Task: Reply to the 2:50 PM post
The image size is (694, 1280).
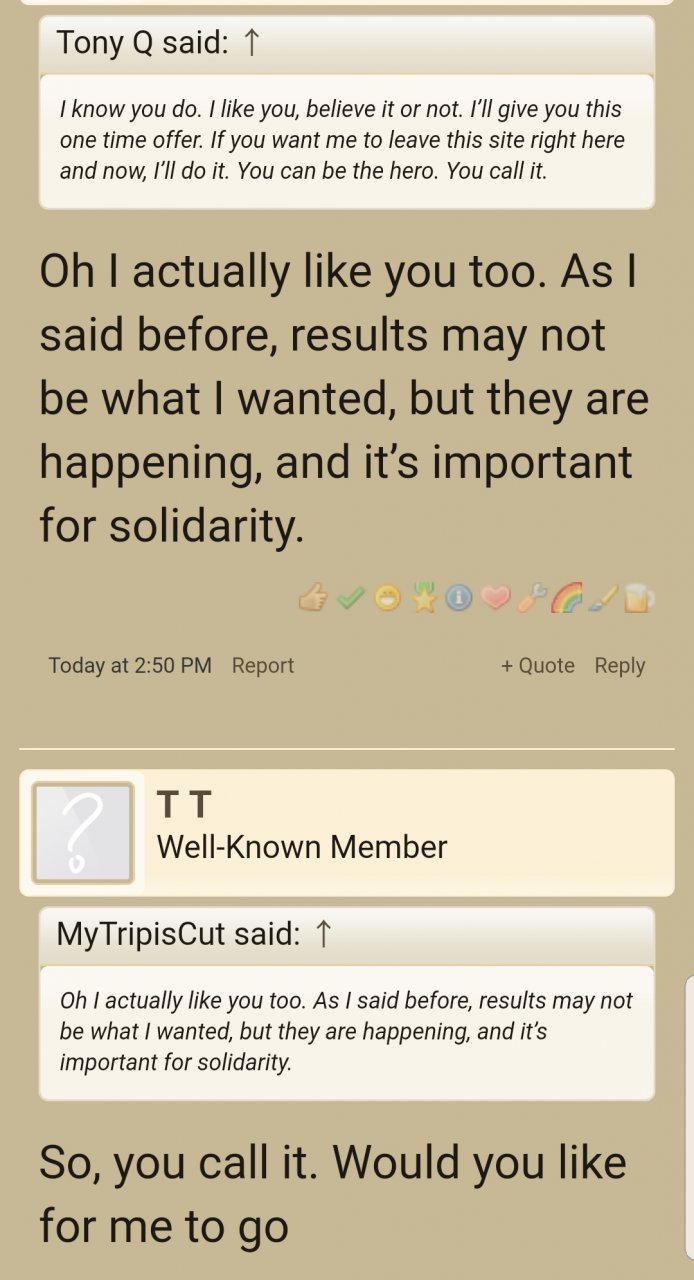Action: (620, 665)
